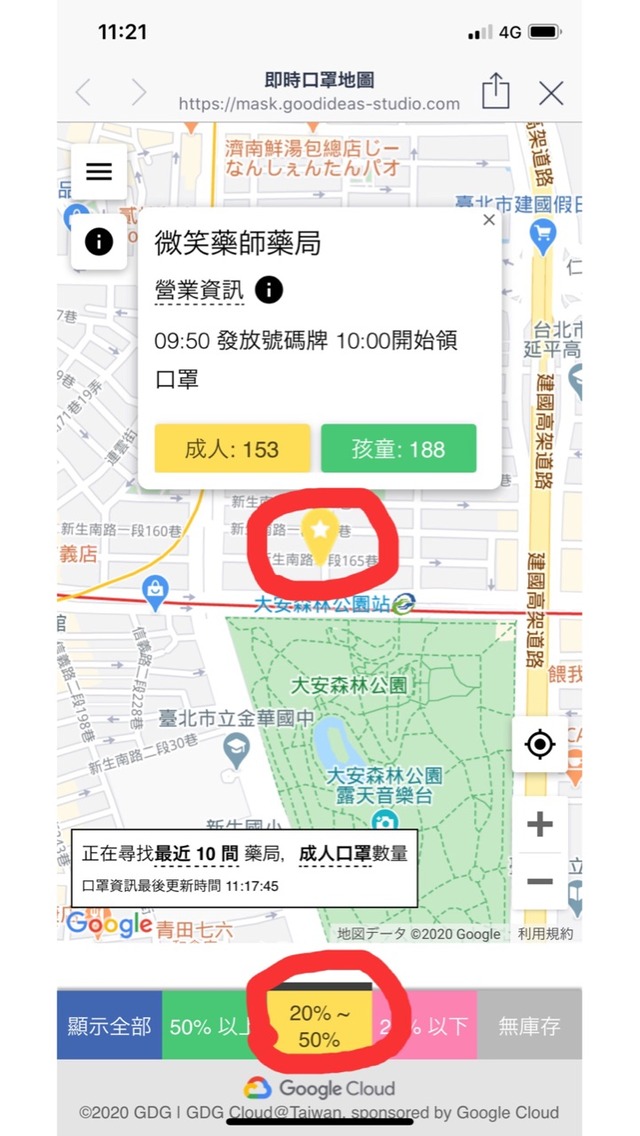640x1136 pixels.
Task: Tap the info button below the menu
Action: 99,242
